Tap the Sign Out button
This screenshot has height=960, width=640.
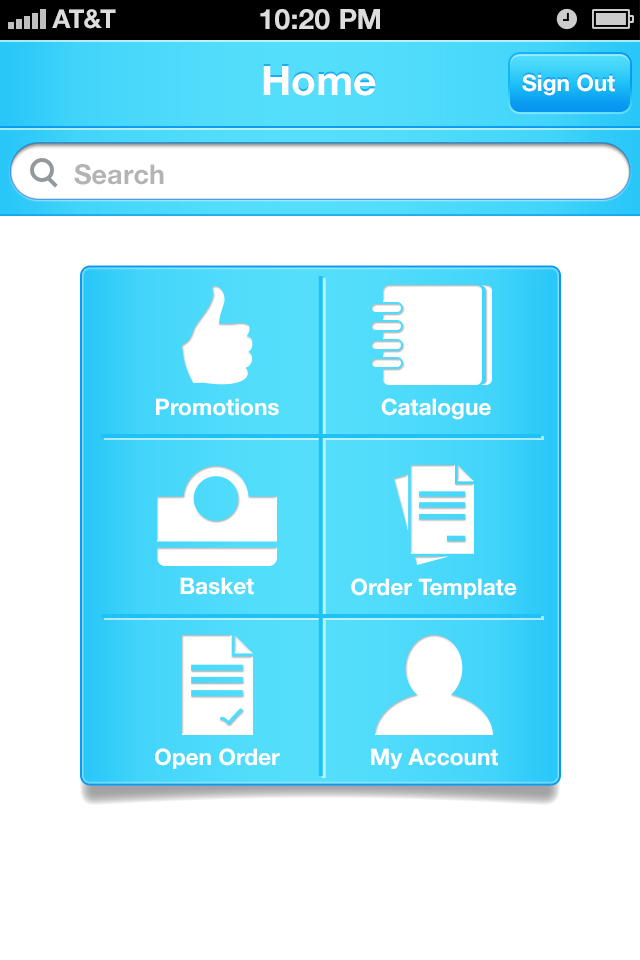click(x=567, y=83)
